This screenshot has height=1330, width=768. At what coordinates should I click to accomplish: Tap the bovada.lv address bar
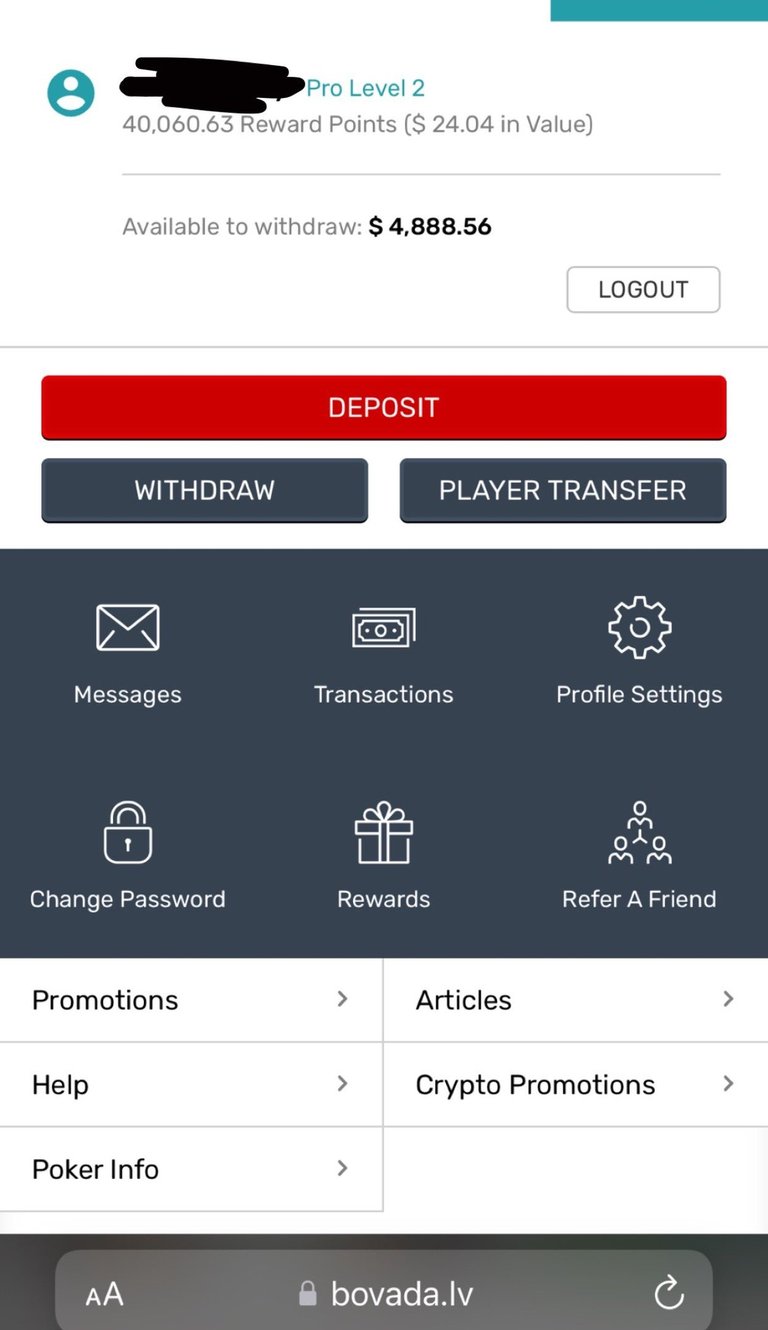[400, 1295]
